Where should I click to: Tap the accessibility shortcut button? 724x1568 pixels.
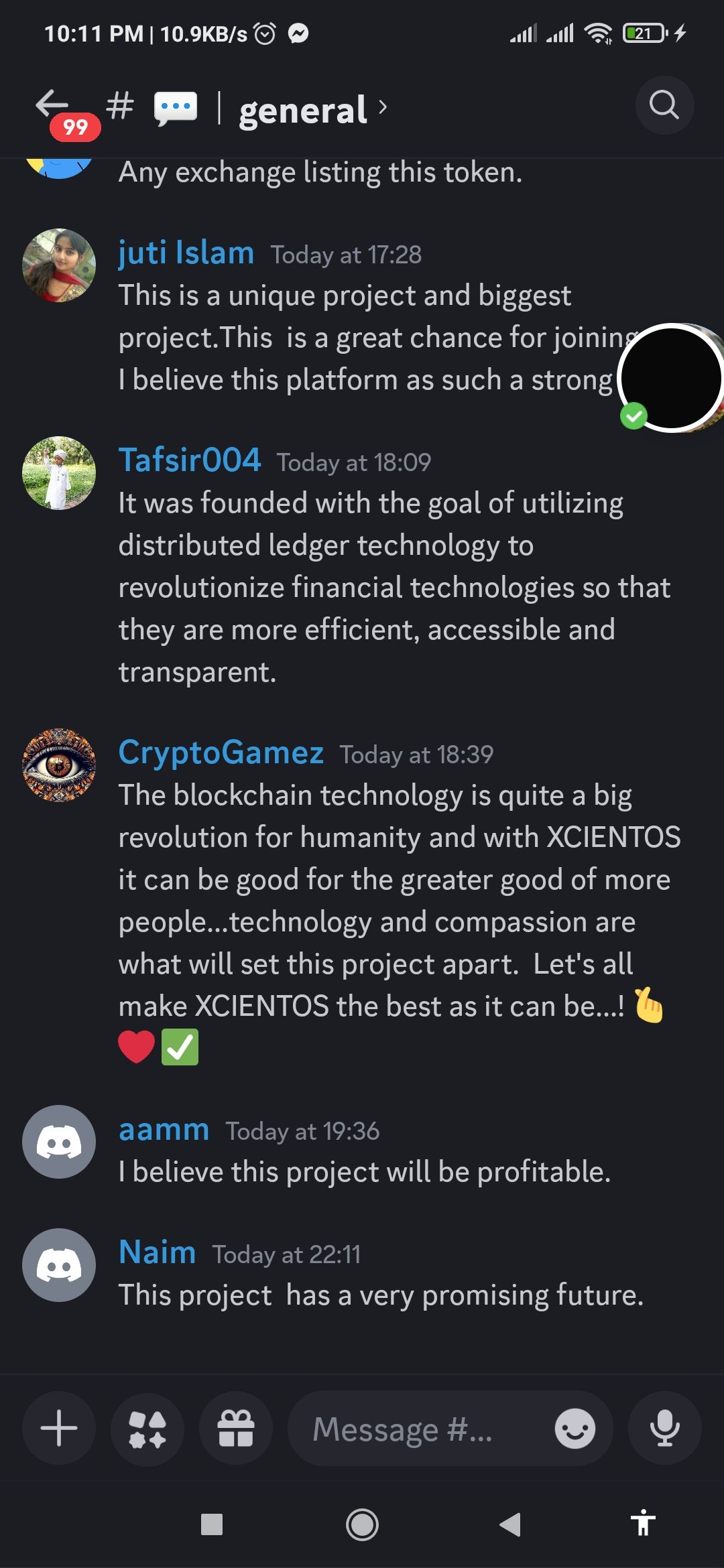642,1523
